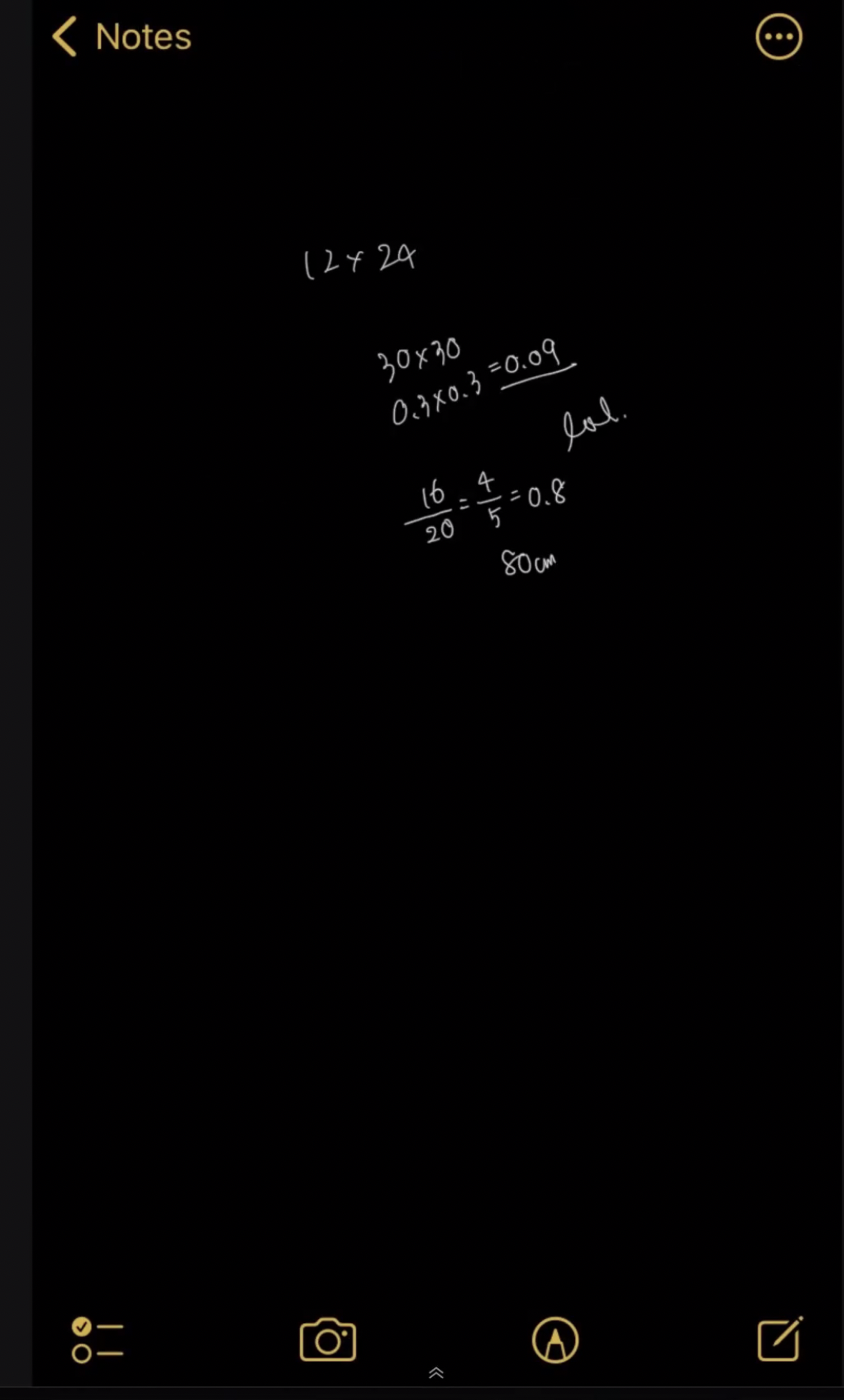844x1400 pixels.
Task: Compose a new note
Action: click(780, 1340)
